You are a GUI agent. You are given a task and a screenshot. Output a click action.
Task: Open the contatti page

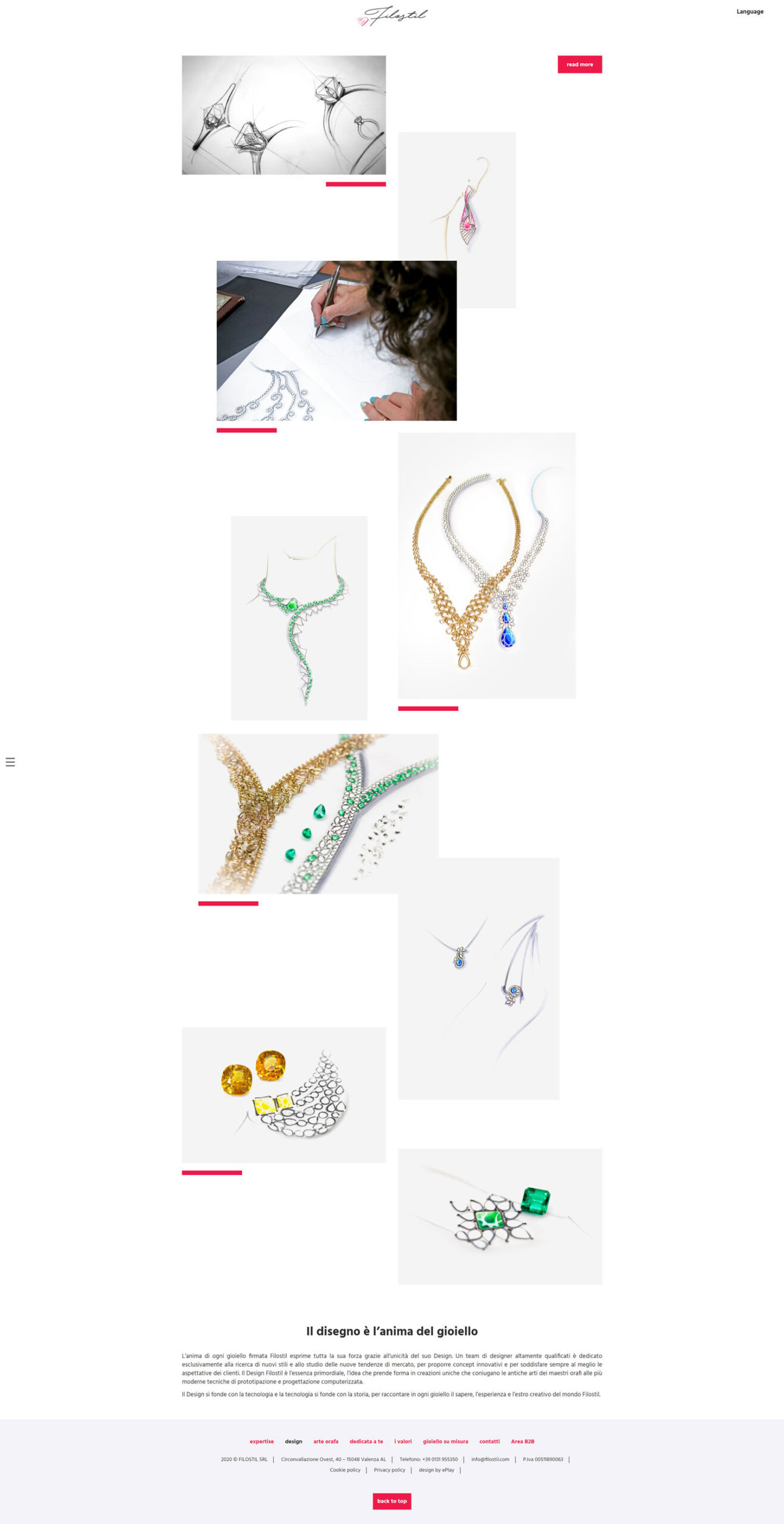click(x=489, y=1441)
